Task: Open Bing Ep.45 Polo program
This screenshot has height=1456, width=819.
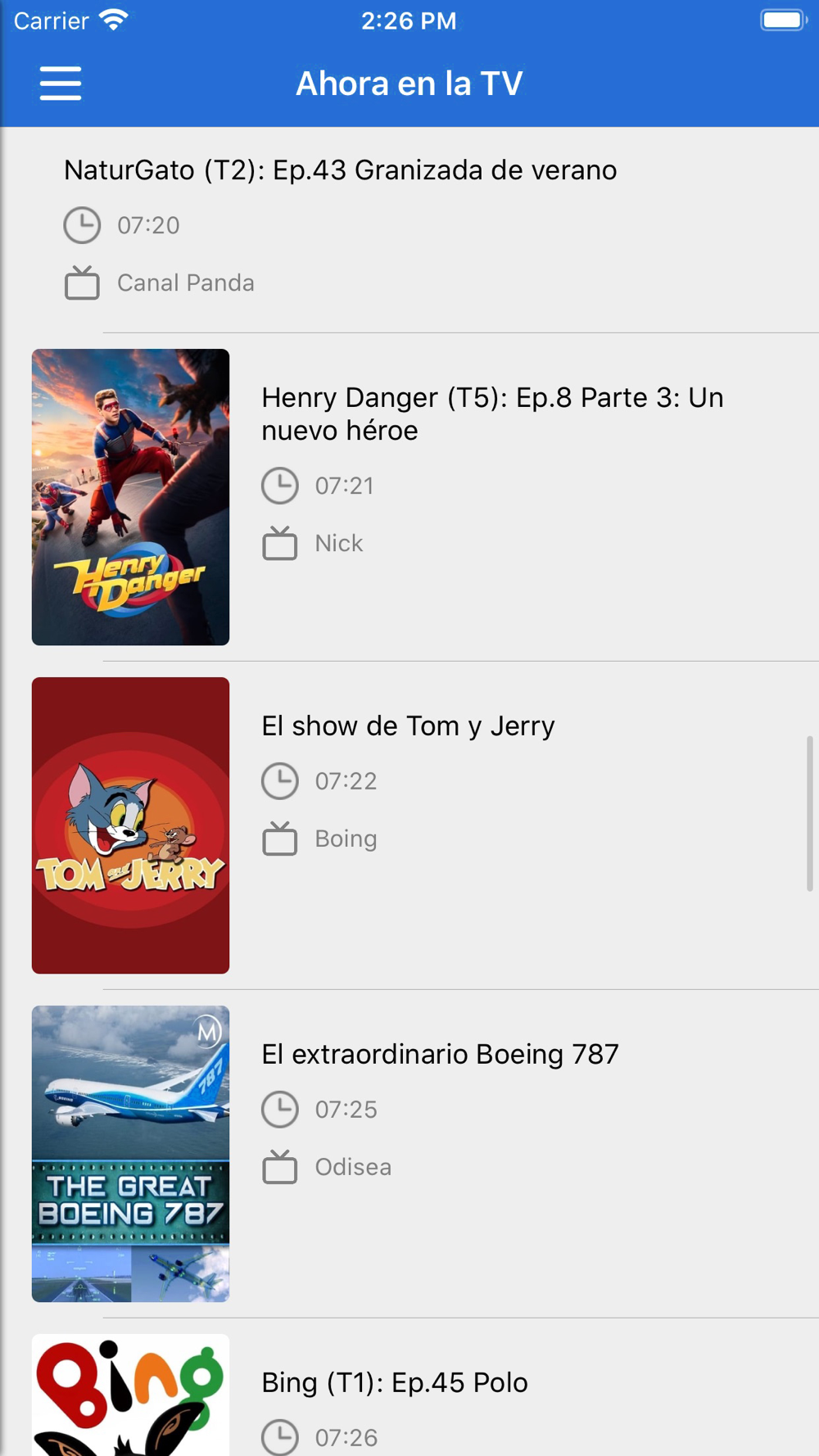Action: click(x=394, y=1382)
